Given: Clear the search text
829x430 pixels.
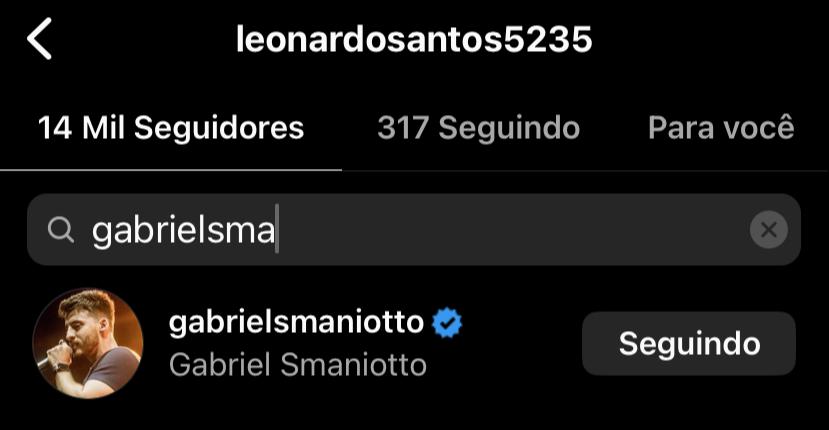Looking at the screenshot, I should pyautogui.click(x=768, y=231).
